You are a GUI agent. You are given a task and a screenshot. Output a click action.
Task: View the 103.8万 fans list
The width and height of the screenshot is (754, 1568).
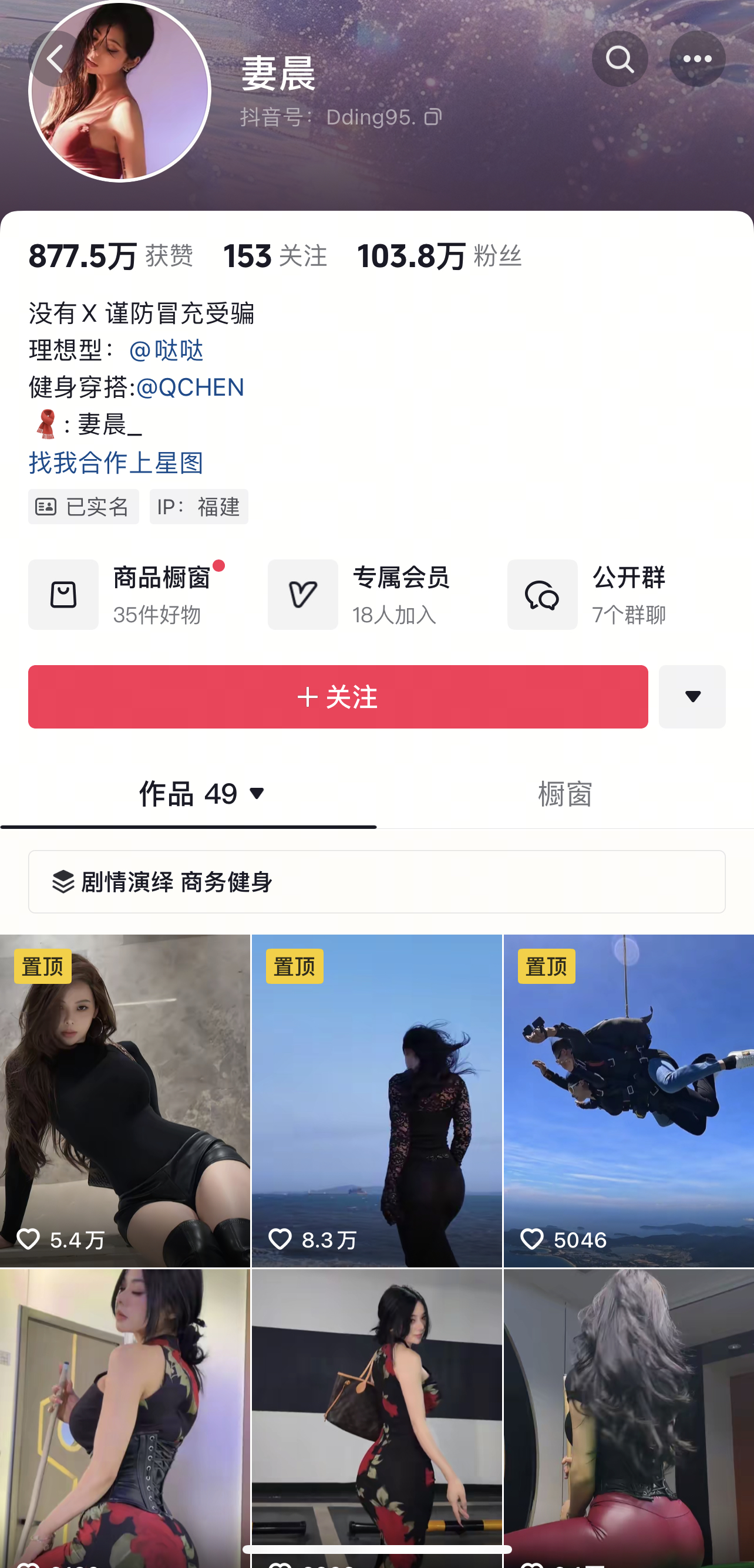pos(439,255)
